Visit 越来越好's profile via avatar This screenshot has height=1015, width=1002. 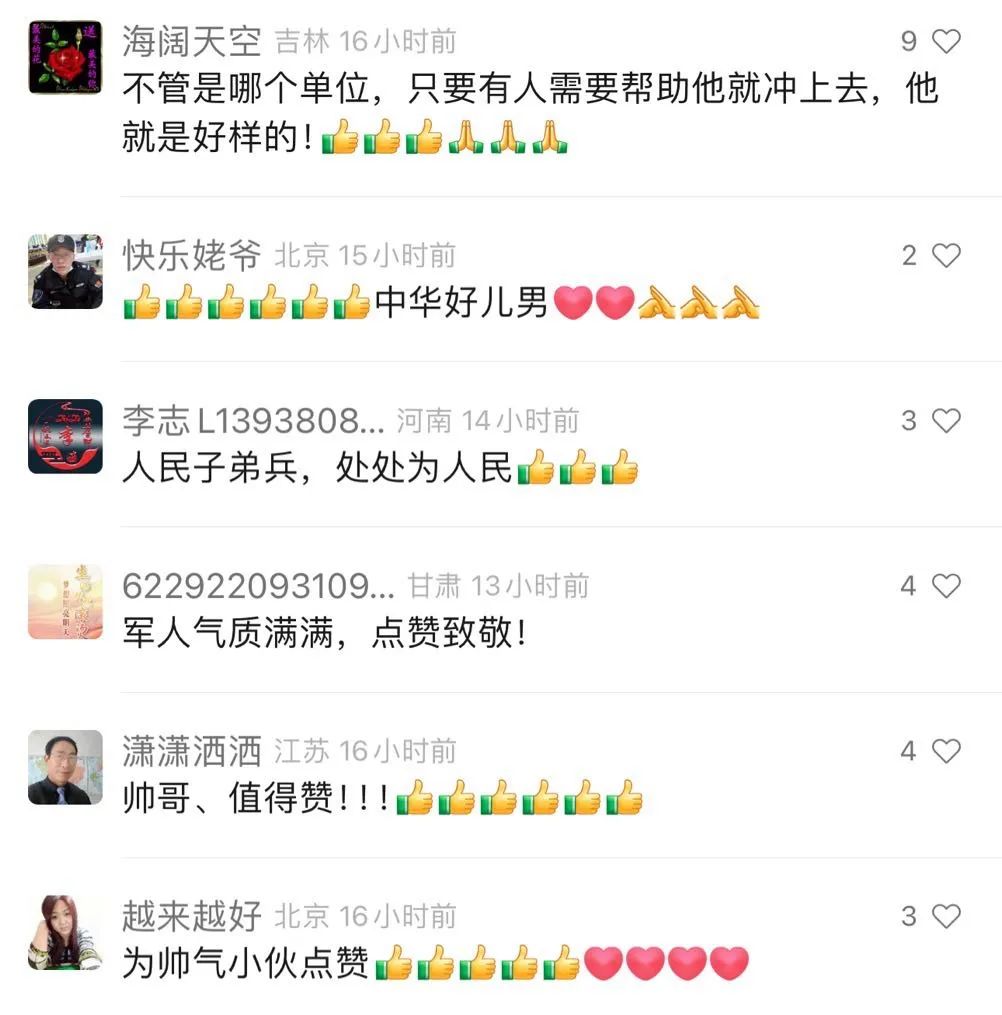pyautogui.click(x=65, y=932)
